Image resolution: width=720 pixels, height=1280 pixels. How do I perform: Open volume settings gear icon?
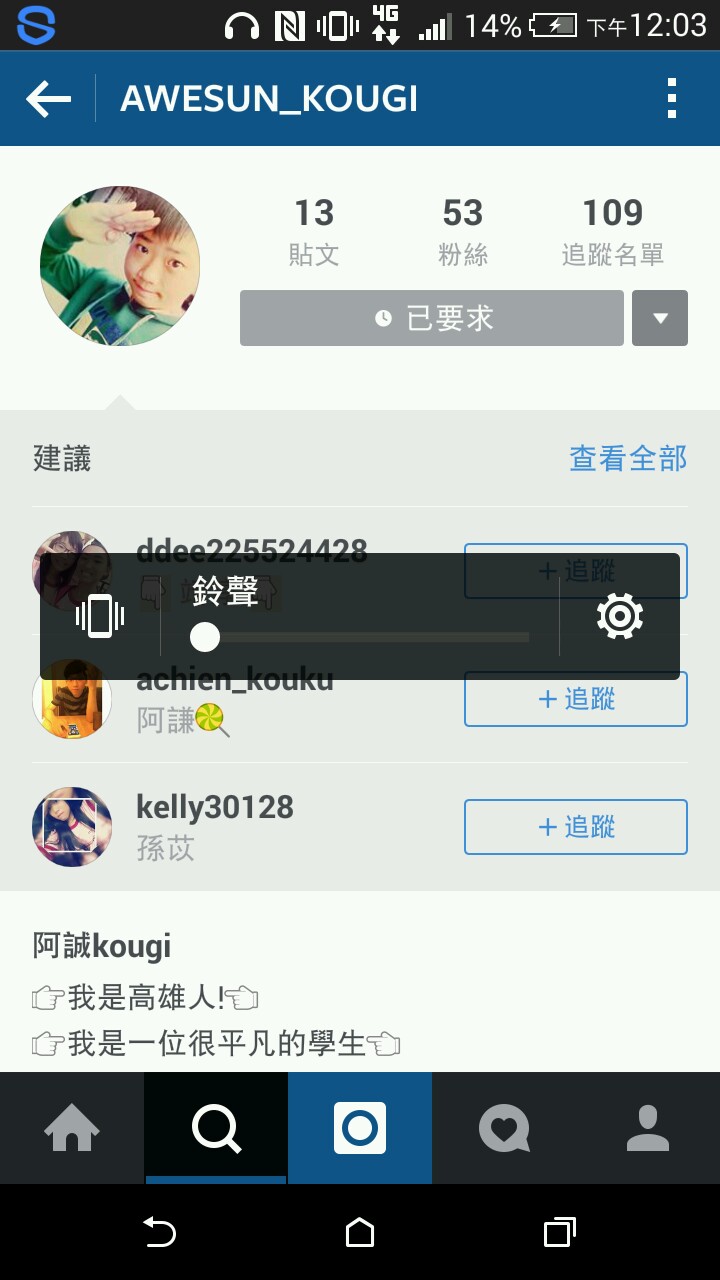tap(619, 616)
